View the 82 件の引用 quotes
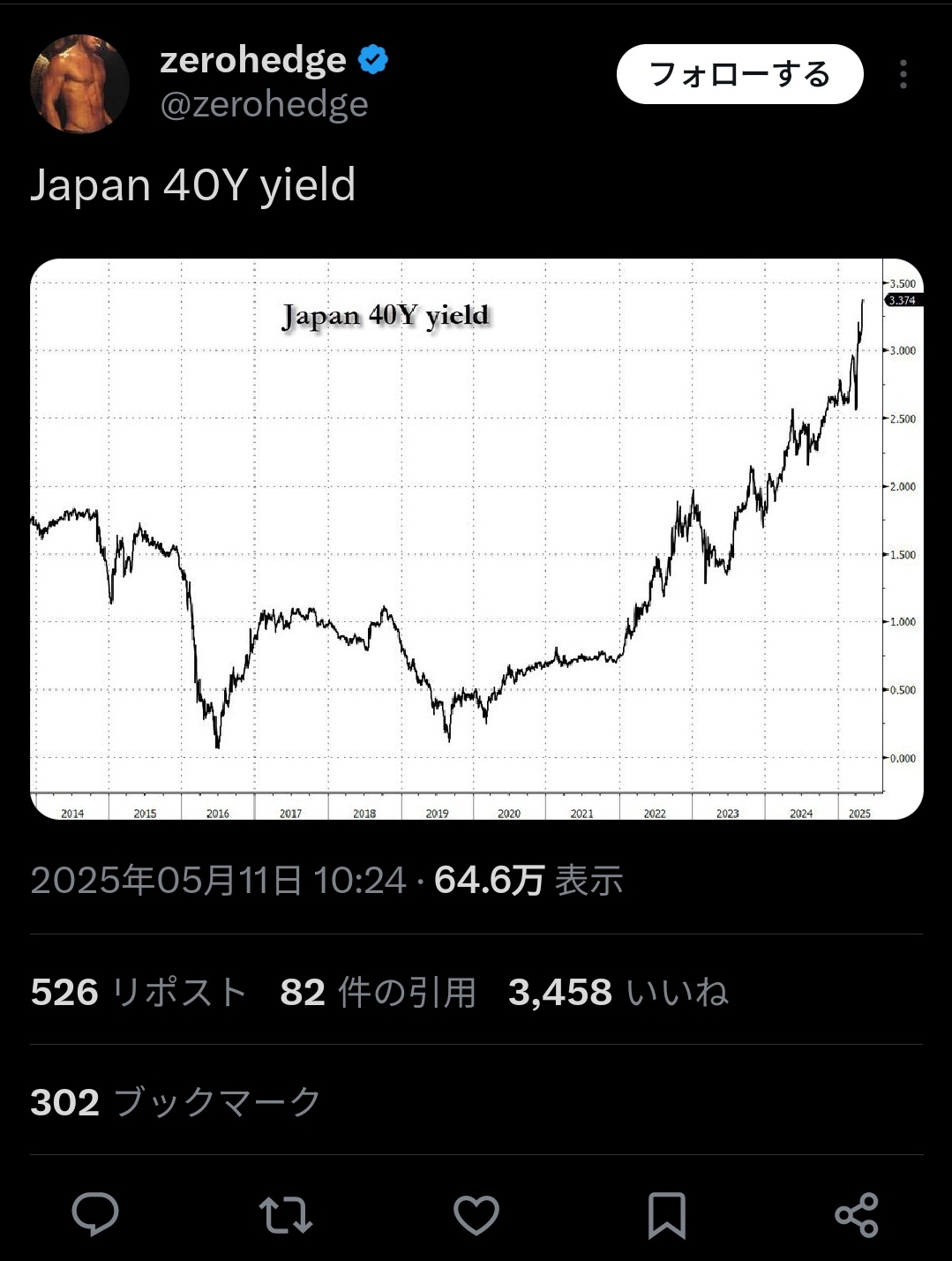This screenshot has height=1261, width=952. 378,992
